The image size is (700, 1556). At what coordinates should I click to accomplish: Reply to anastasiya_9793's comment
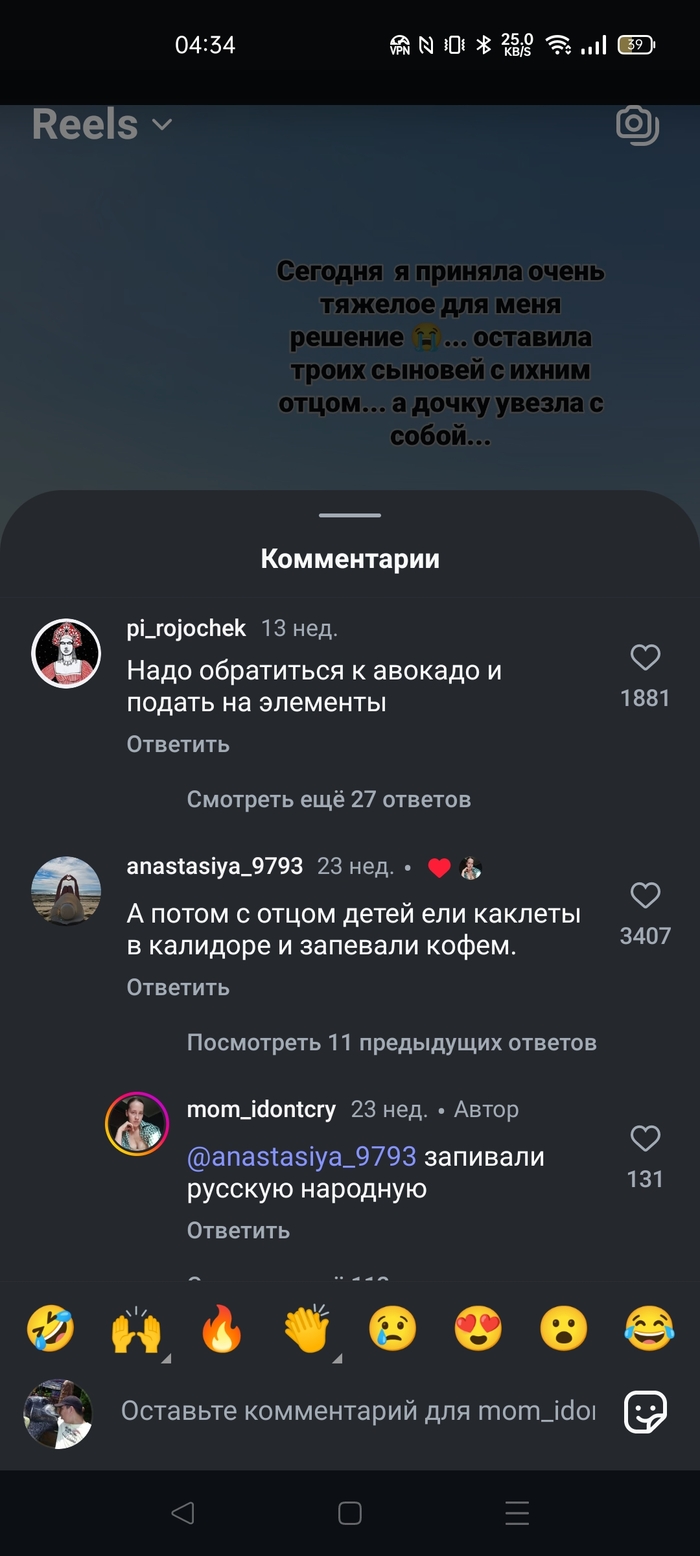click(178, 987)
